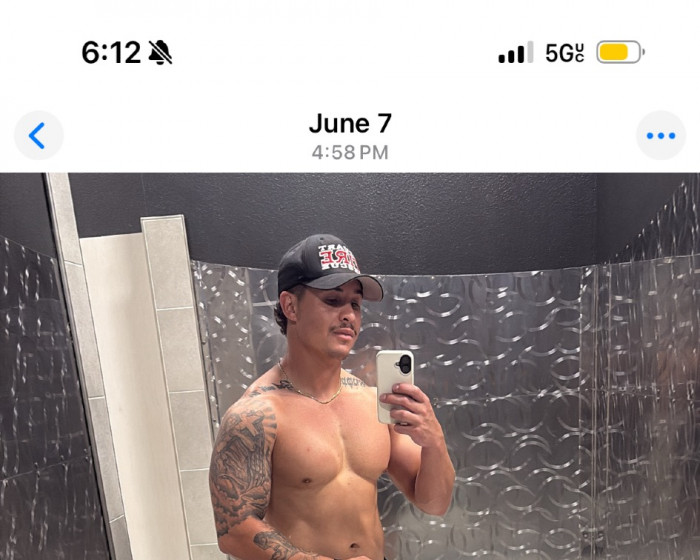Tap the June 7 photo to toggle controls
Screen dimensions: 700x560
click(350, 380)
